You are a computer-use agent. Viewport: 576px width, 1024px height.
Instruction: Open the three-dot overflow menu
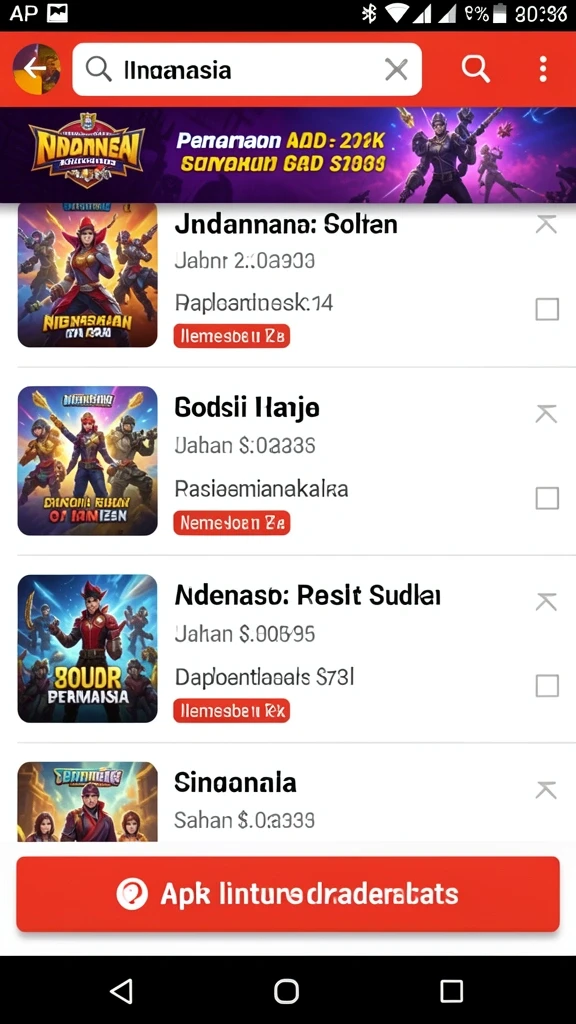[x=543, y=69]
